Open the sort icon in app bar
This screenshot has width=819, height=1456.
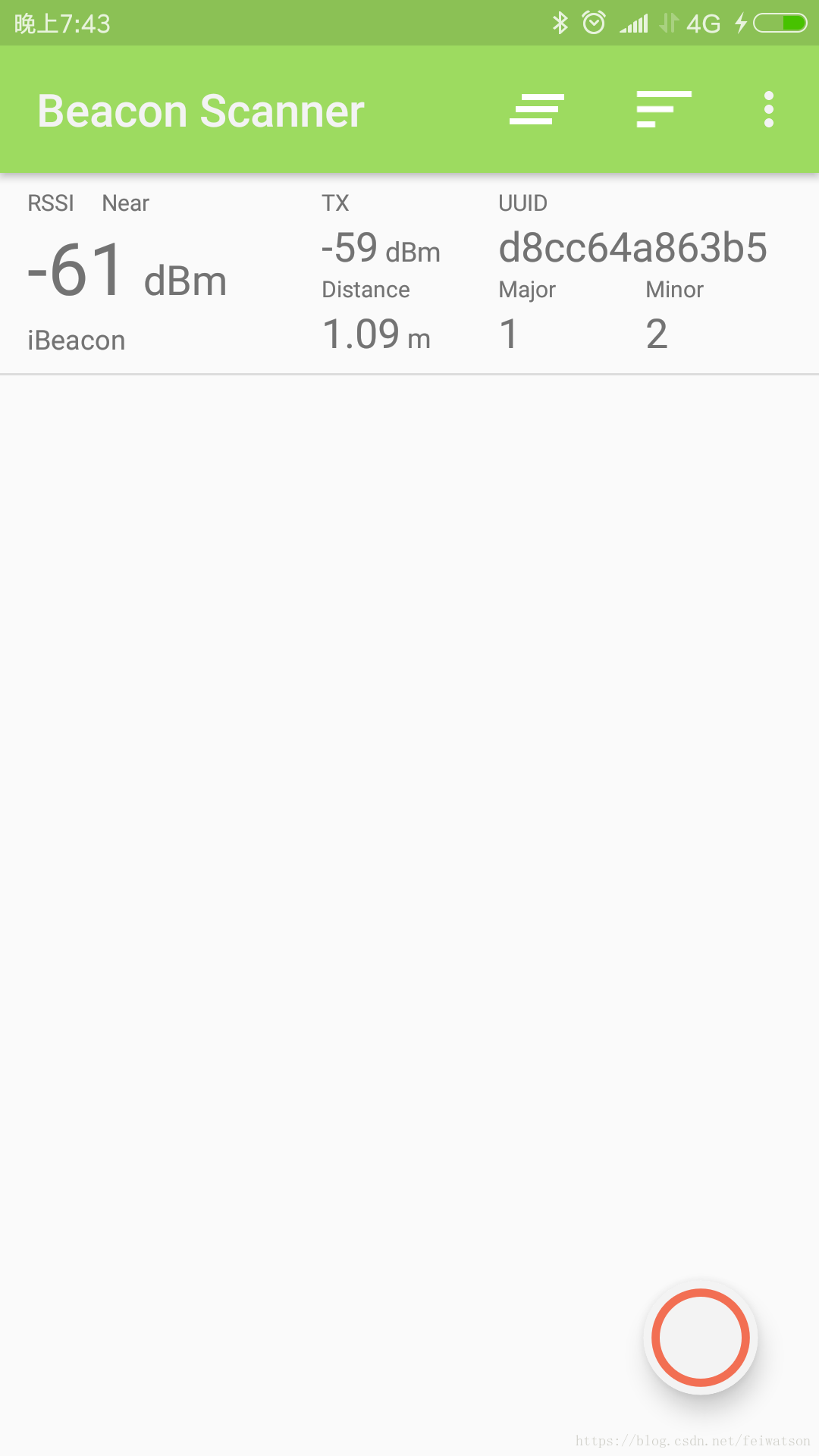click(664, 109)
